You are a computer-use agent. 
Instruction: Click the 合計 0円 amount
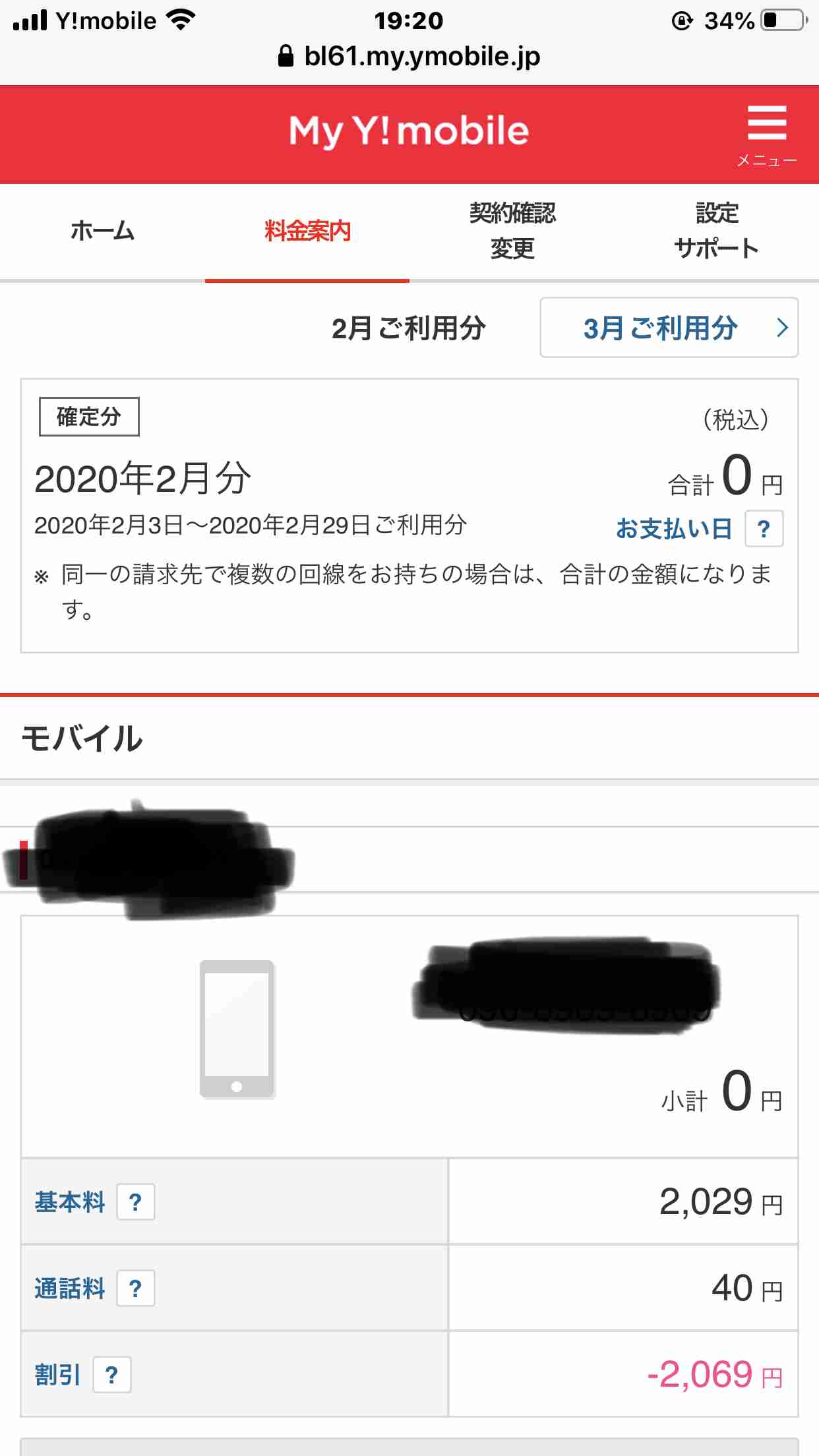pos(723,478)
